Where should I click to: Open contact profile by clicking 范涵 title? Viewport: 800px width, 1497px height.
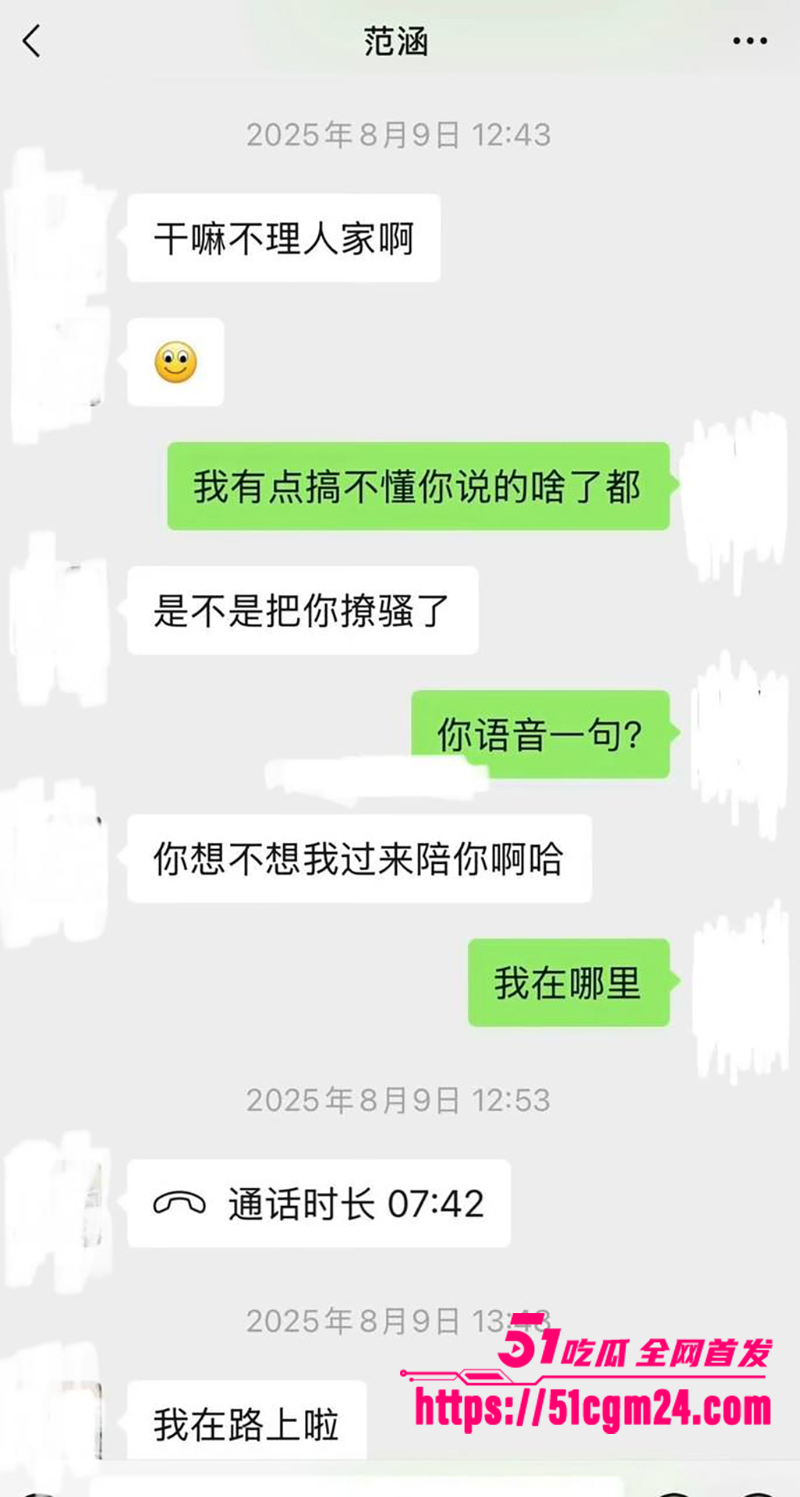coord(398,42)
